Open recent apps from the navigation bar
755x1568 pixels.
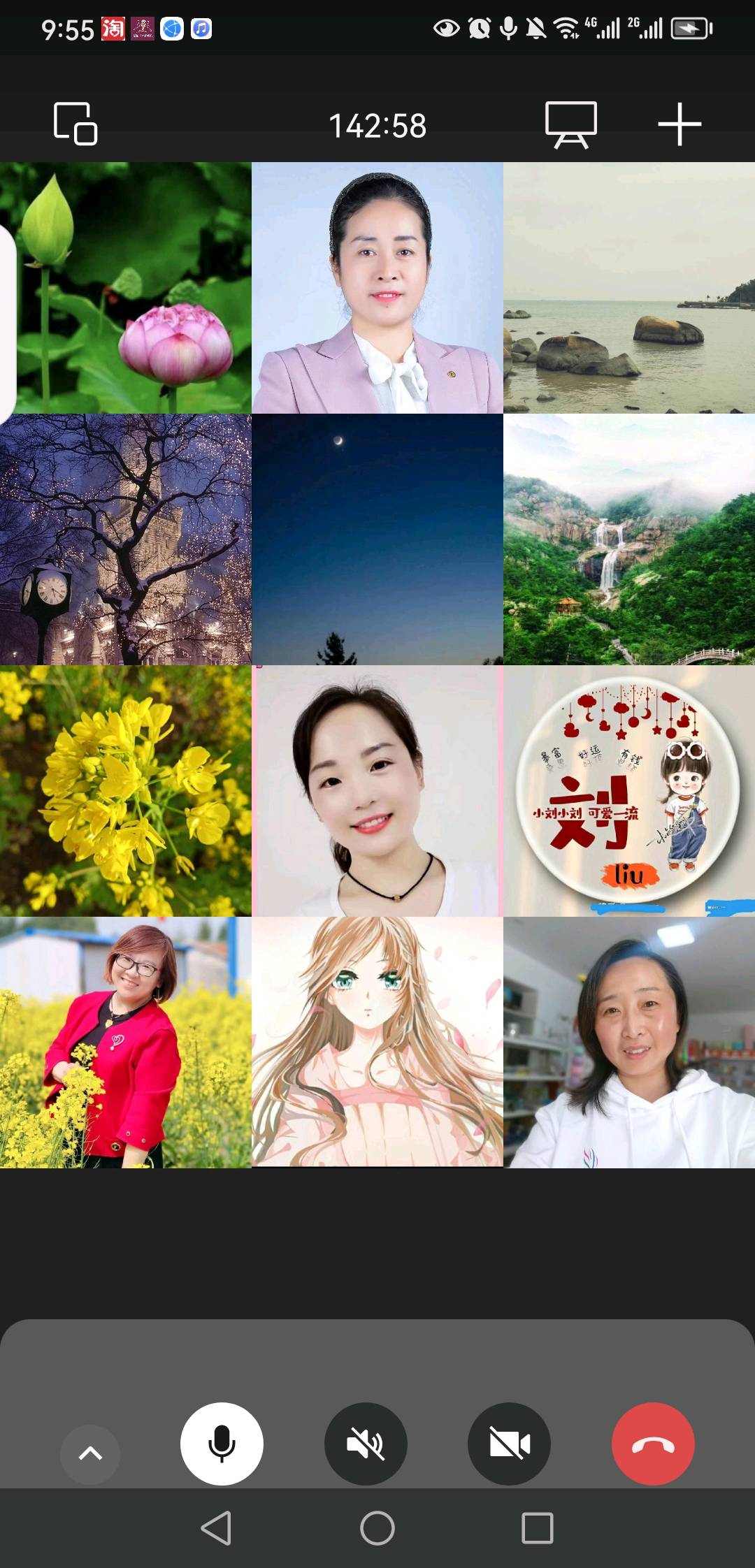click(538, 1528)
